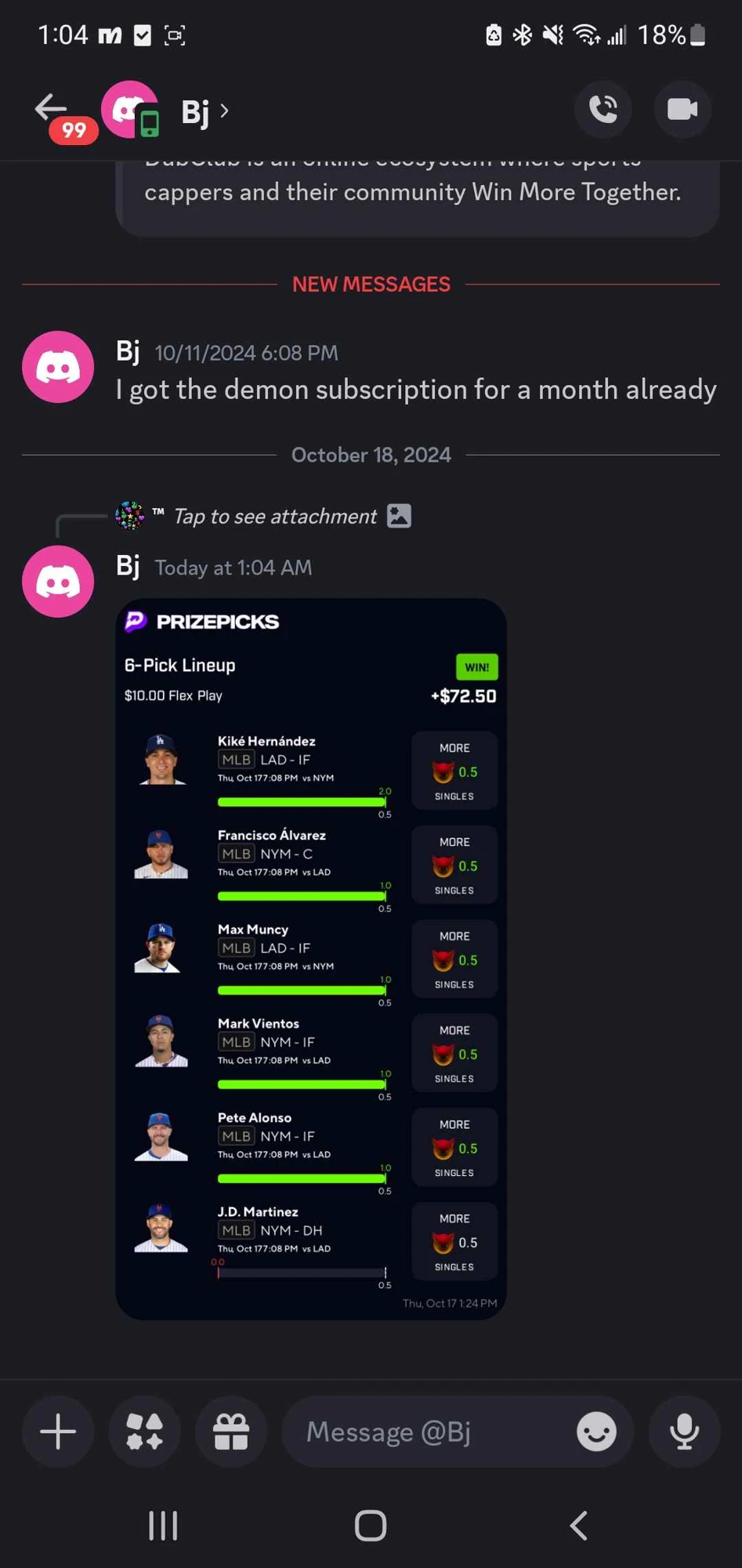Go back to the message list
Viewport: 742px width, 1568px height.
tap(52, 108)
